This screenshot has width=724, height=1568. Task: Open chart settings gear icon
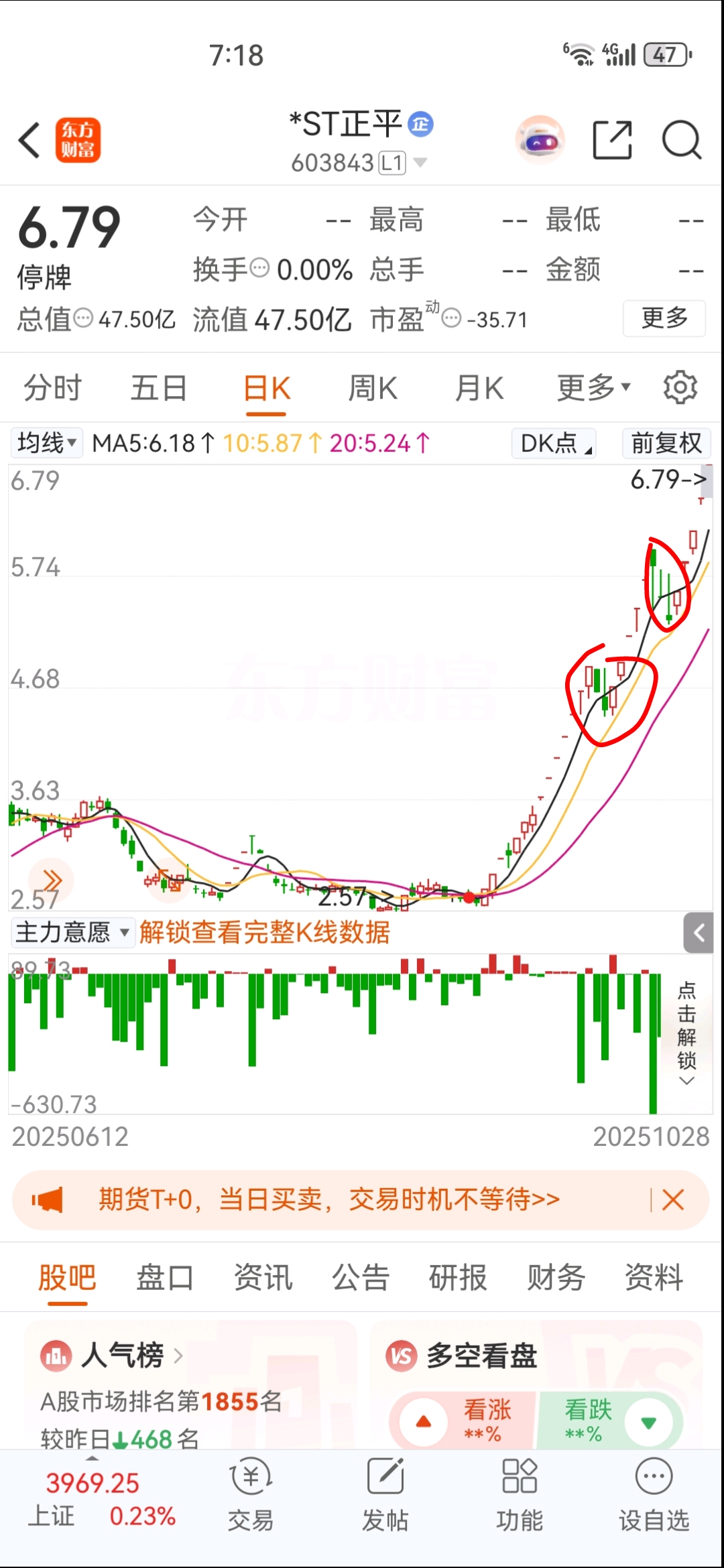pos(680,387)
